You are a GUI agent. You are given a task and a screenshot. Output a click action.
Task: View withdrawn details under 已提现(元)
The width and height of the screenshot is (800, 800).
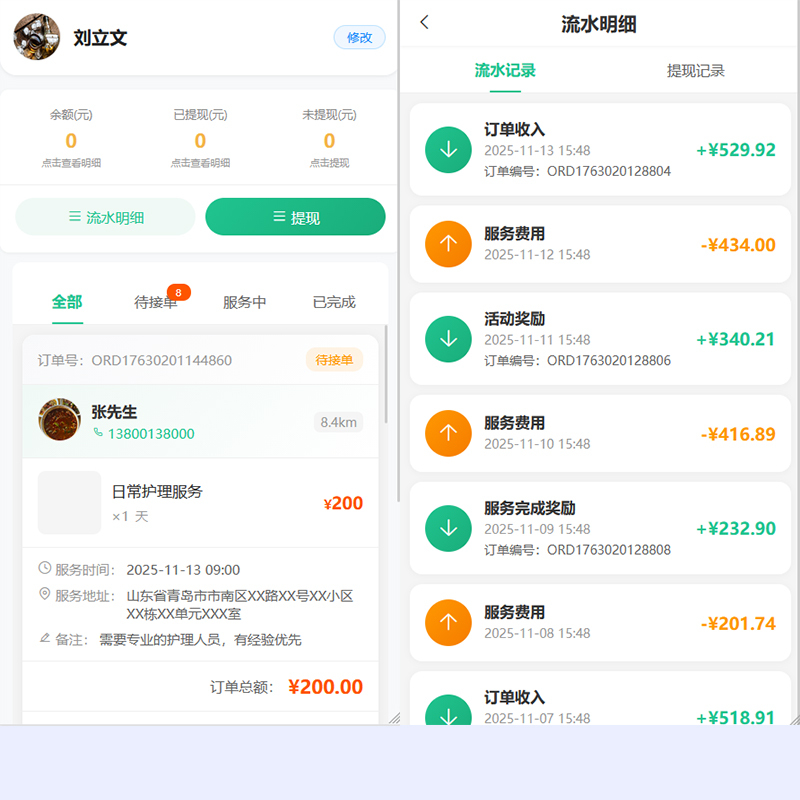[200, 162]
